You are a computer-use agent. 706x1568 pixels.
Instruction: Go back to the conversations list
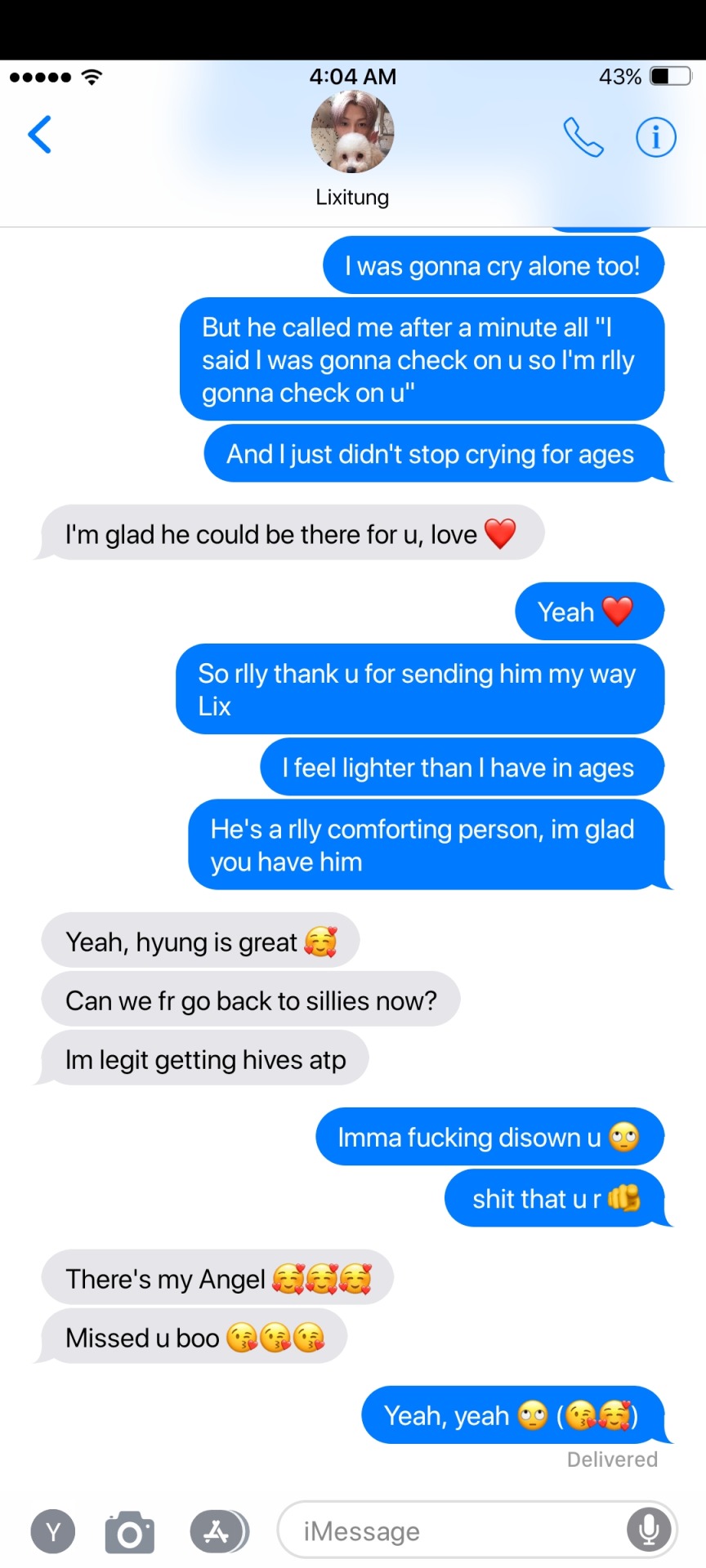(39, 135)
